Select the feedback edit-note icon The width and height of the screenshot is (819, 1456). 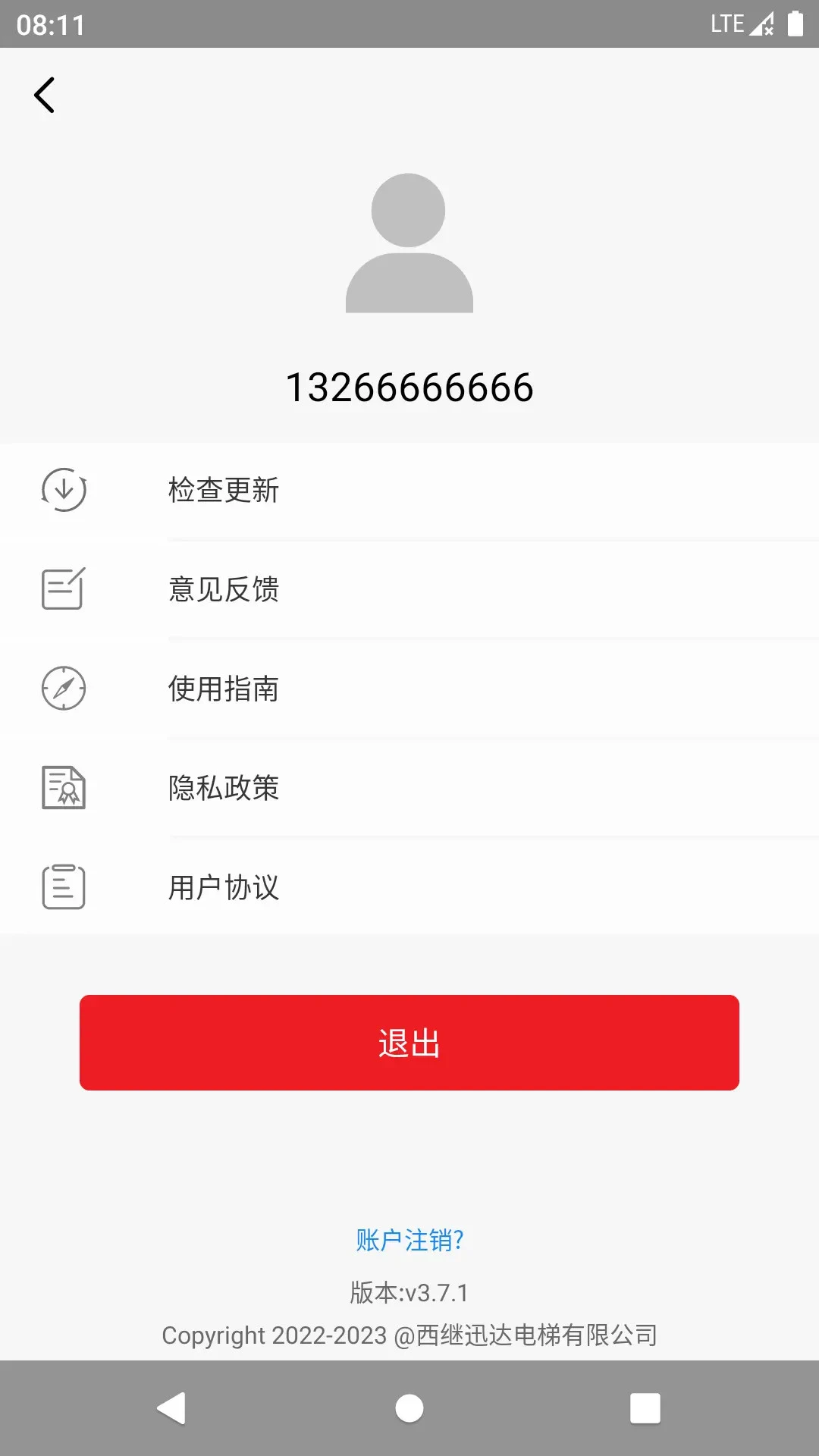point(64,588)
